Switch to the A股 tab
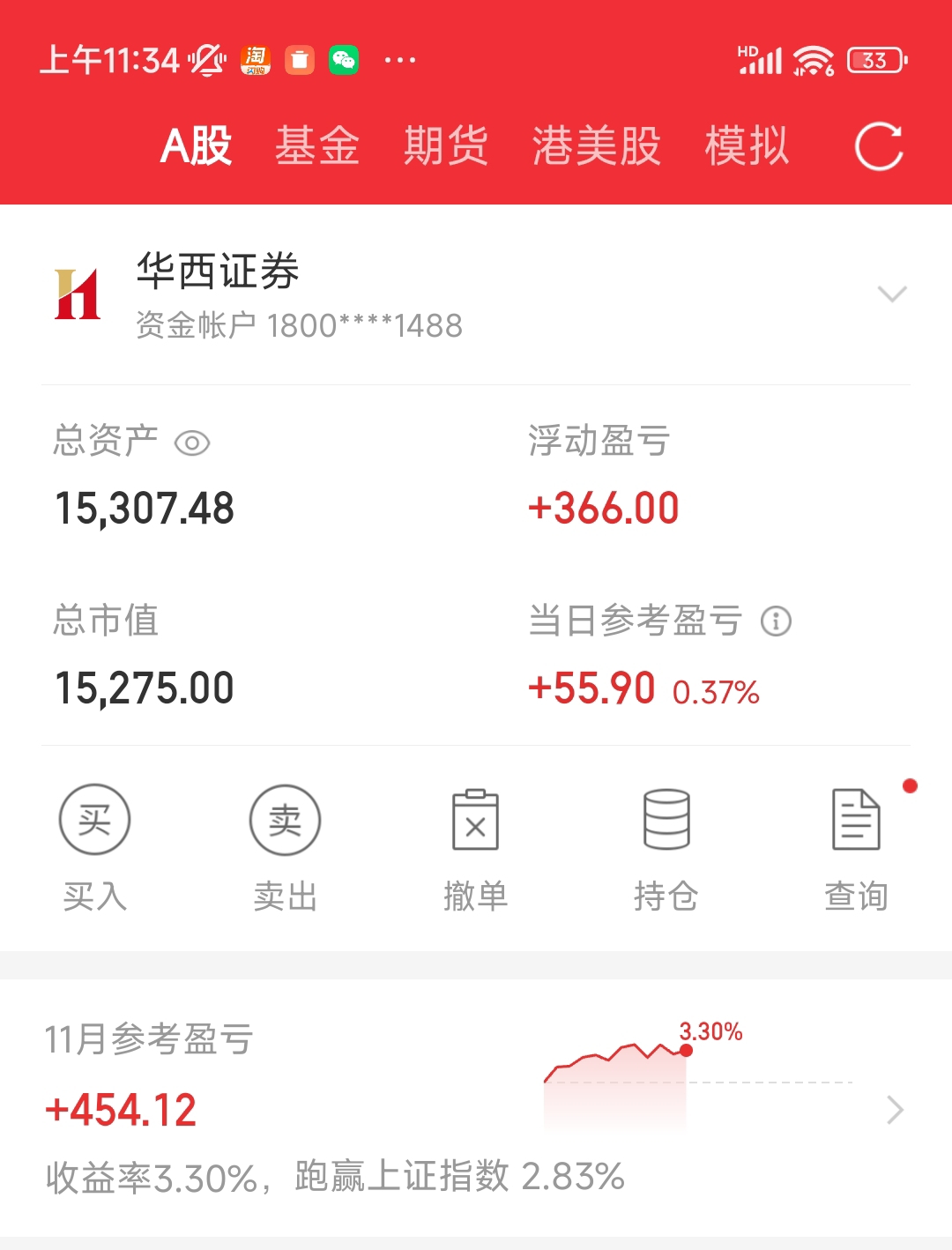The image size is (952, 1250). [196, 145]
